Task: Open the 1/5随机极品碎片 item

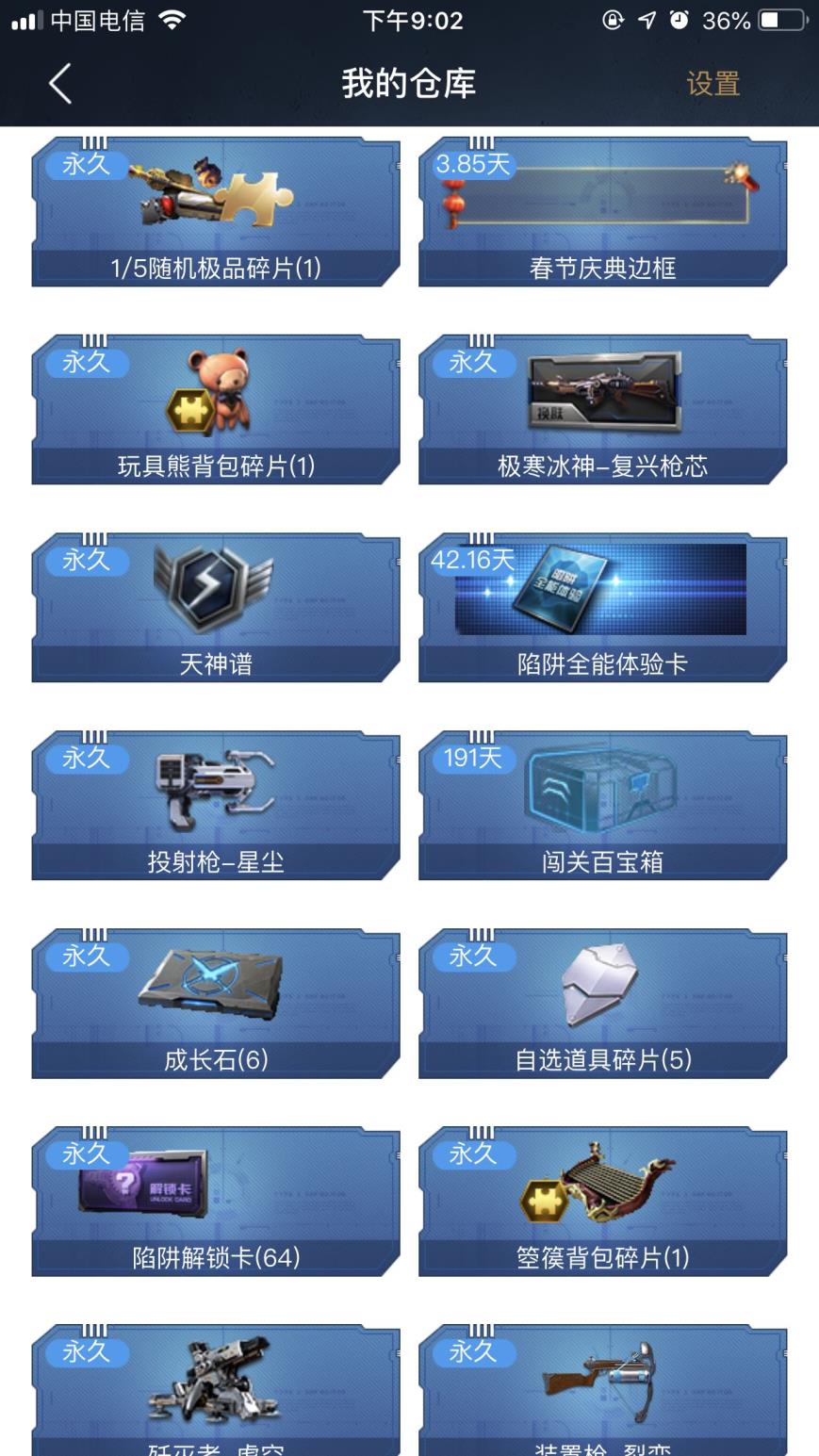Action: 216,212
